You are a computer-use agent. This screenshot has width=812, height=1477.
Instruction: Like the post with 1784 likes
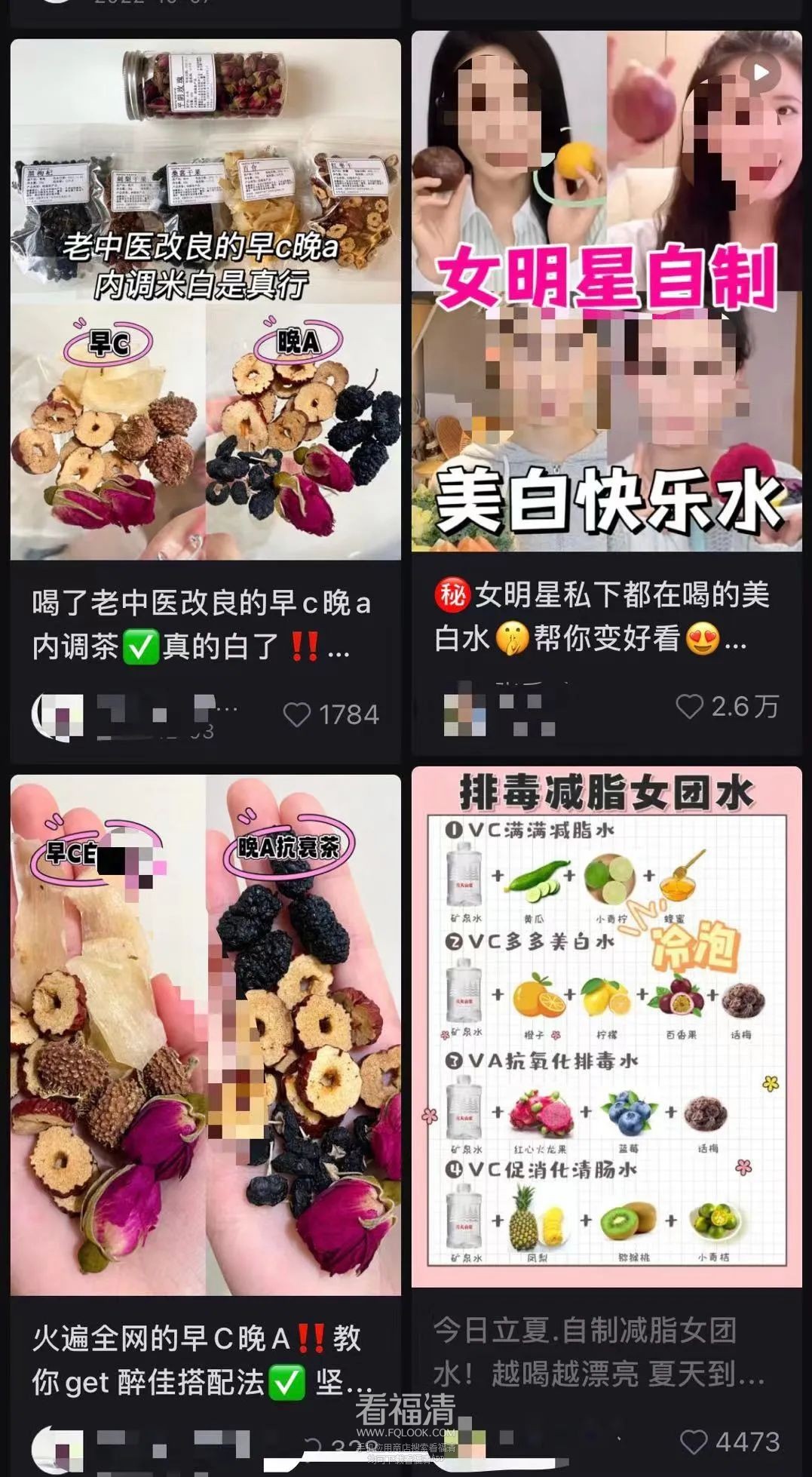pos(296,714)
